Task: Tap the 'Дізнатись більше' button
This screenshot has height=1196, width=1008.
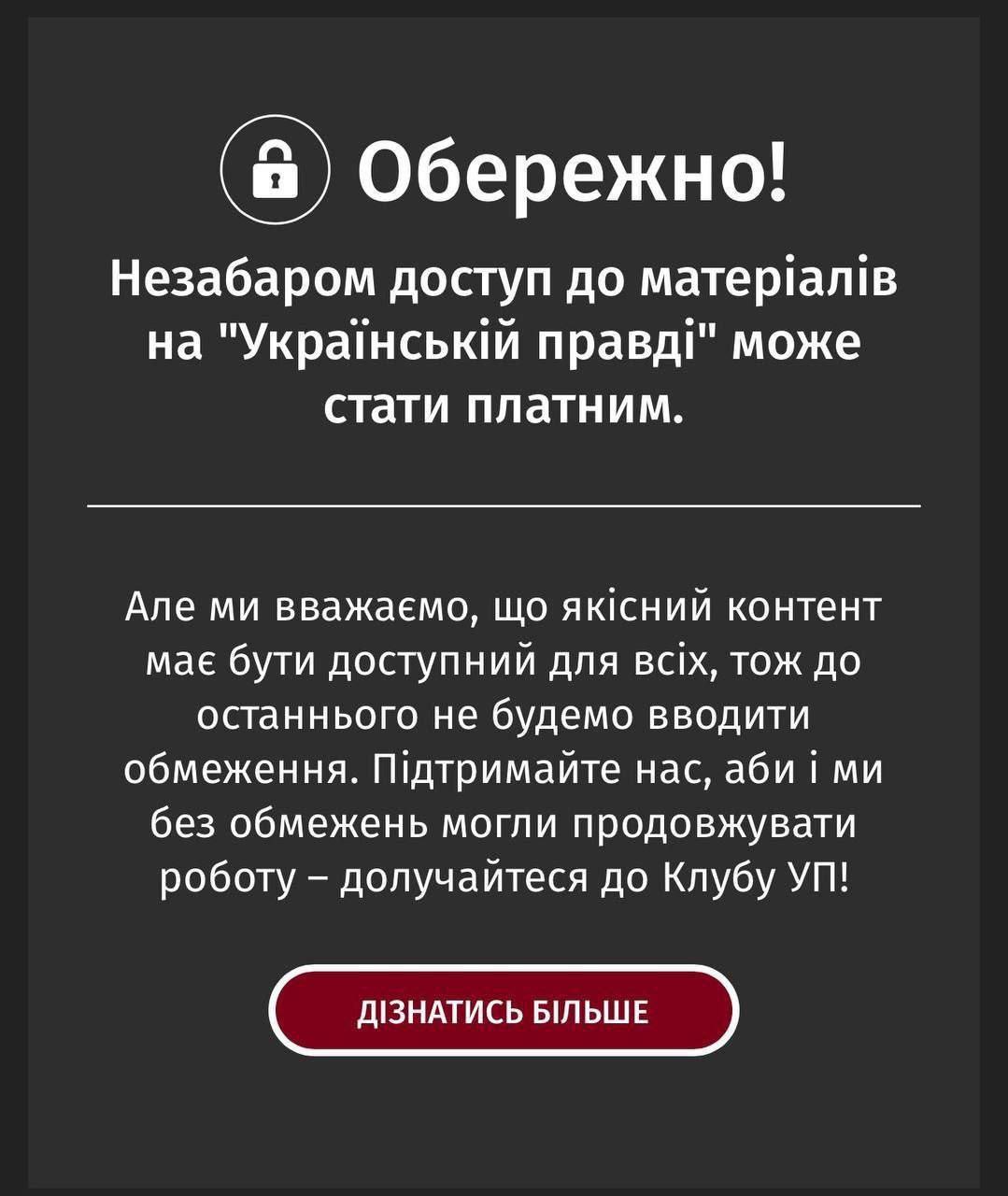Action: [504, 1011]
